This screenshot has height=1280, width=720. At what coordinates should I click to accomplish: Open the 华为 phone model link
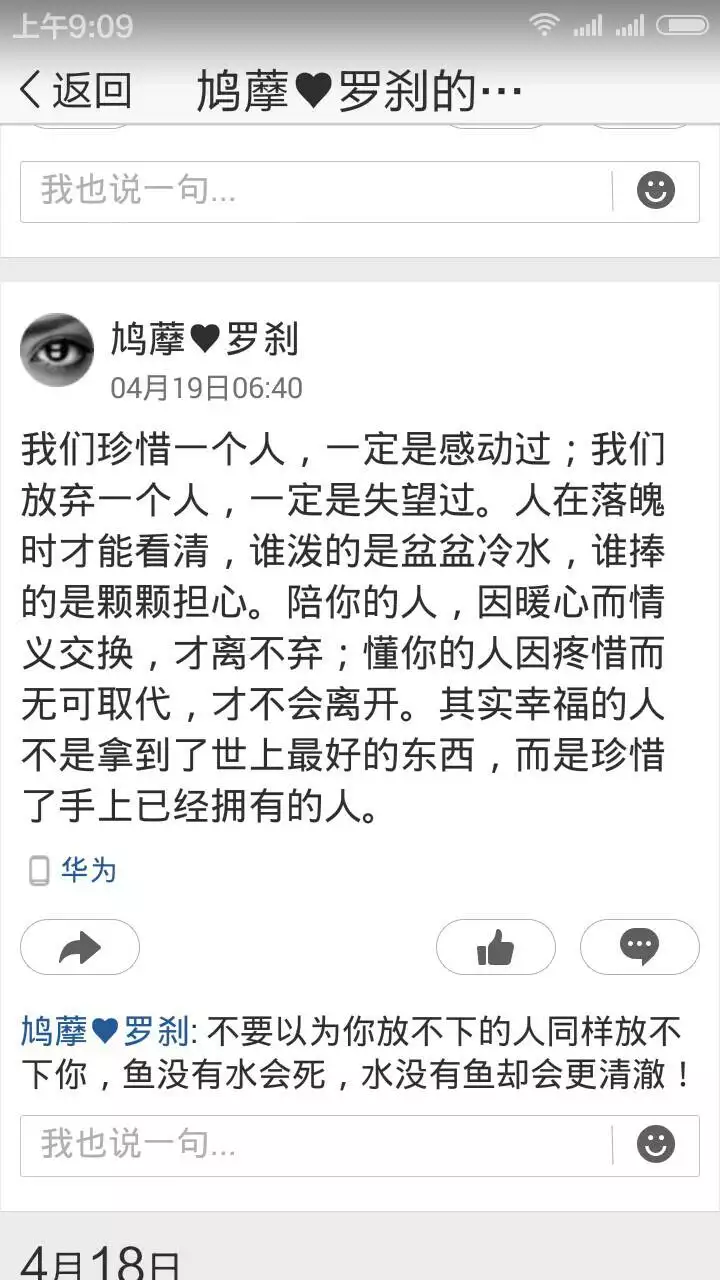point(90,870)
